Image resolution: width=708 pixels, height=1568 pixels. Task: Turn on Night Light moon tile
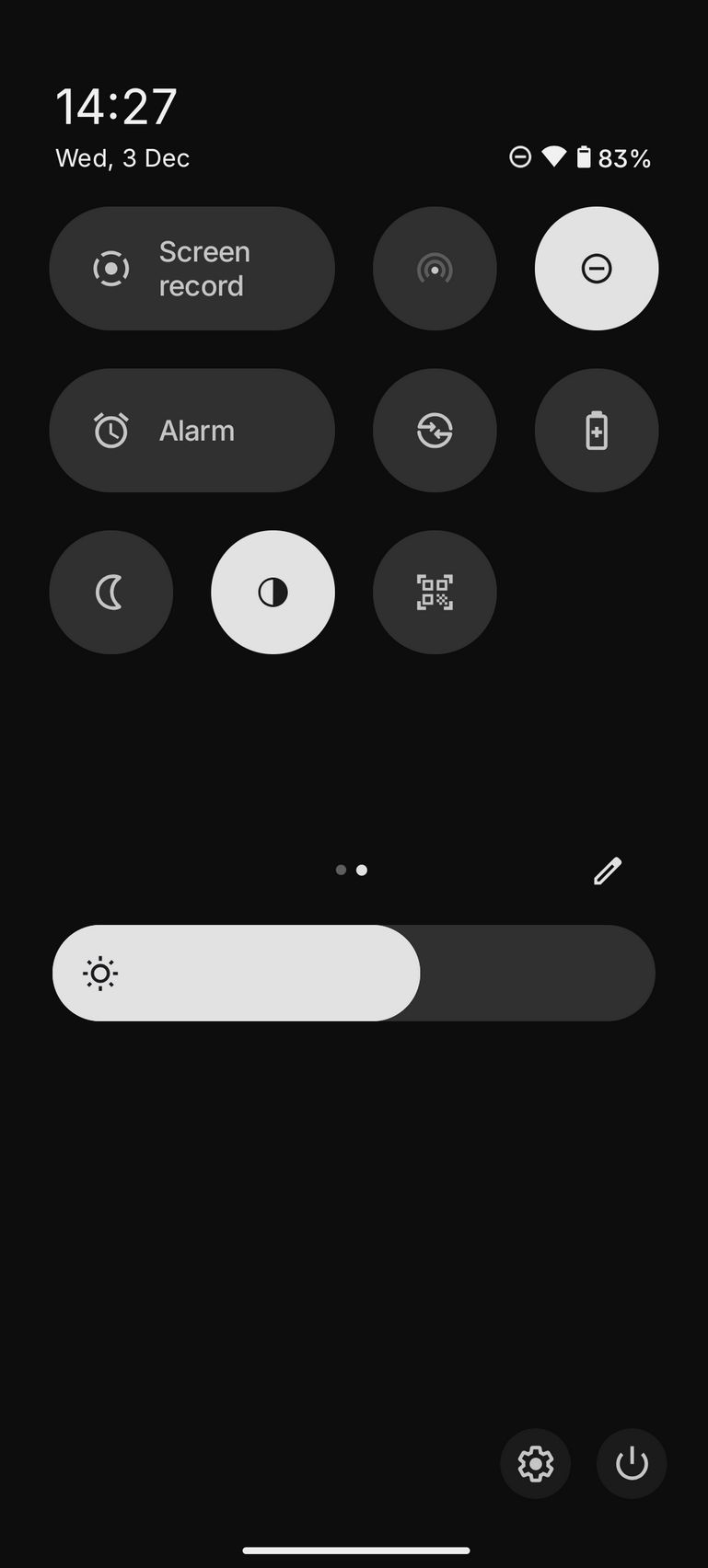pyautogui.click(x=110, y=593)
